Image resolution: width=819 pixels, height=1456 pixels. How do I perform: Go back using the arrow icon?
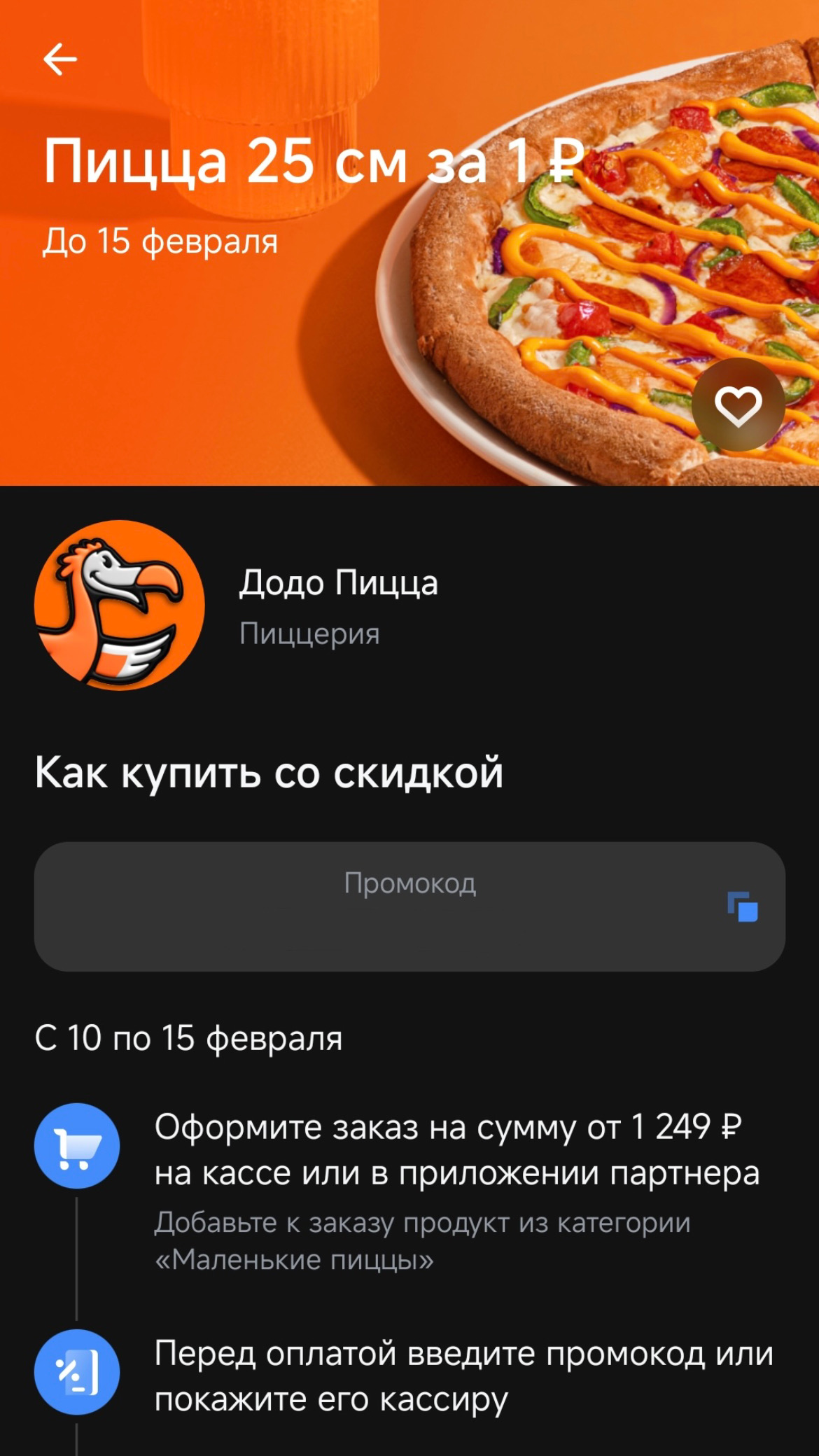point(60,59)
